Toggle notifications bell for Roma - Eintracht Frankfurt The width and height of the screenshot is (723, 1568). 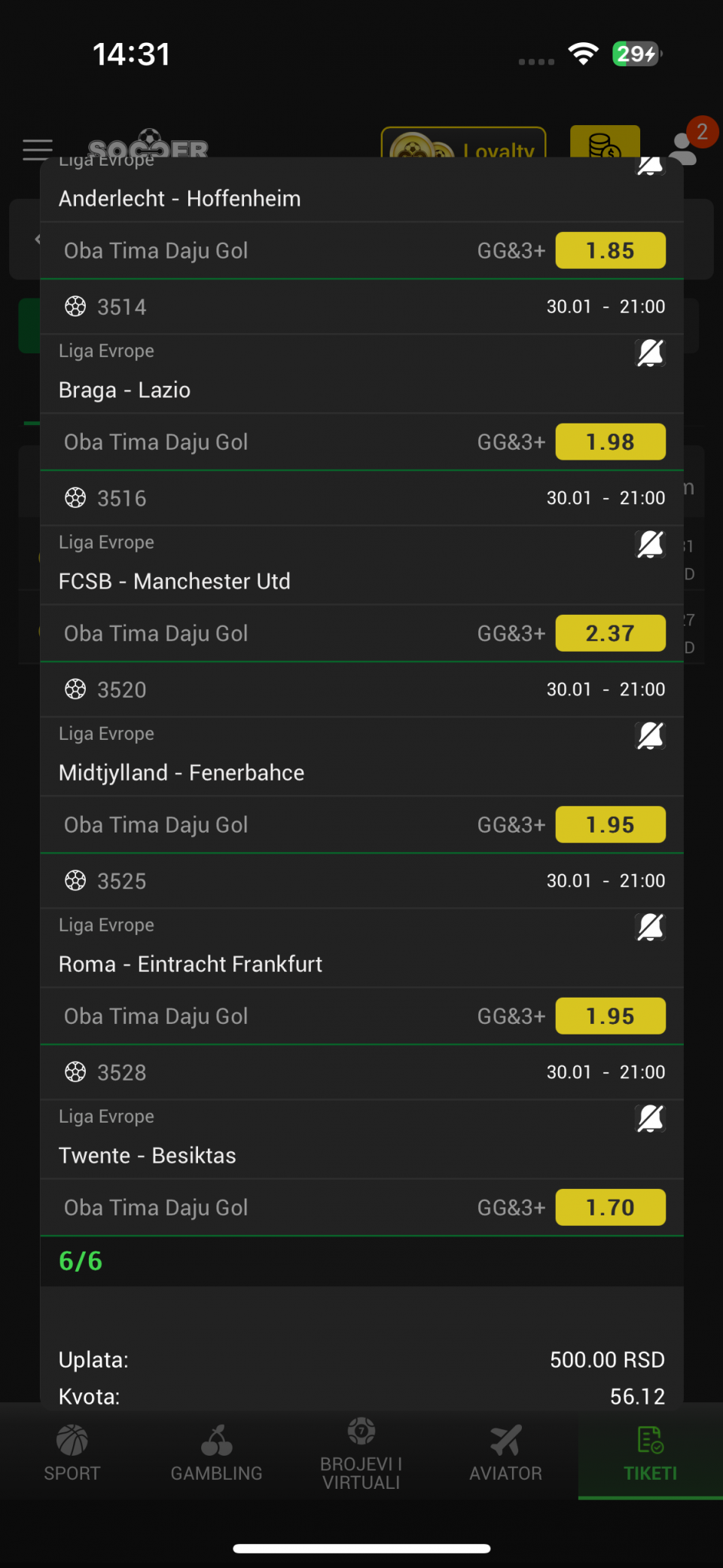(650, 927)
